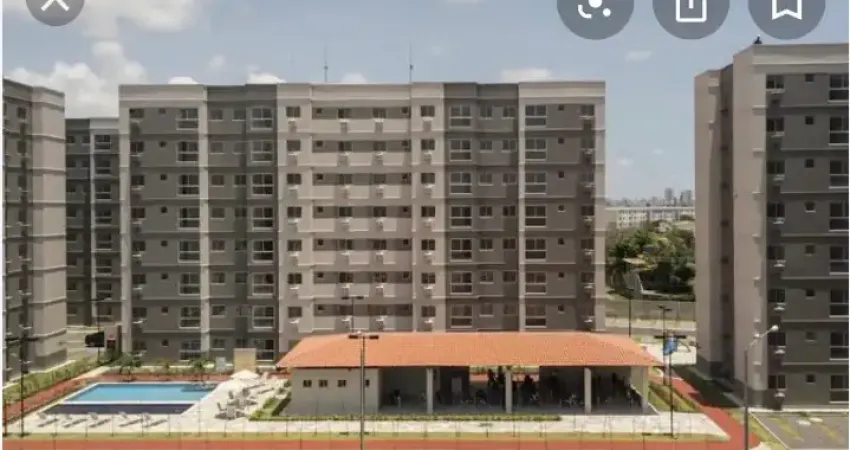Screen dimensions: 850x450
Task: Close the image viewer
Action: coord(54,5)
